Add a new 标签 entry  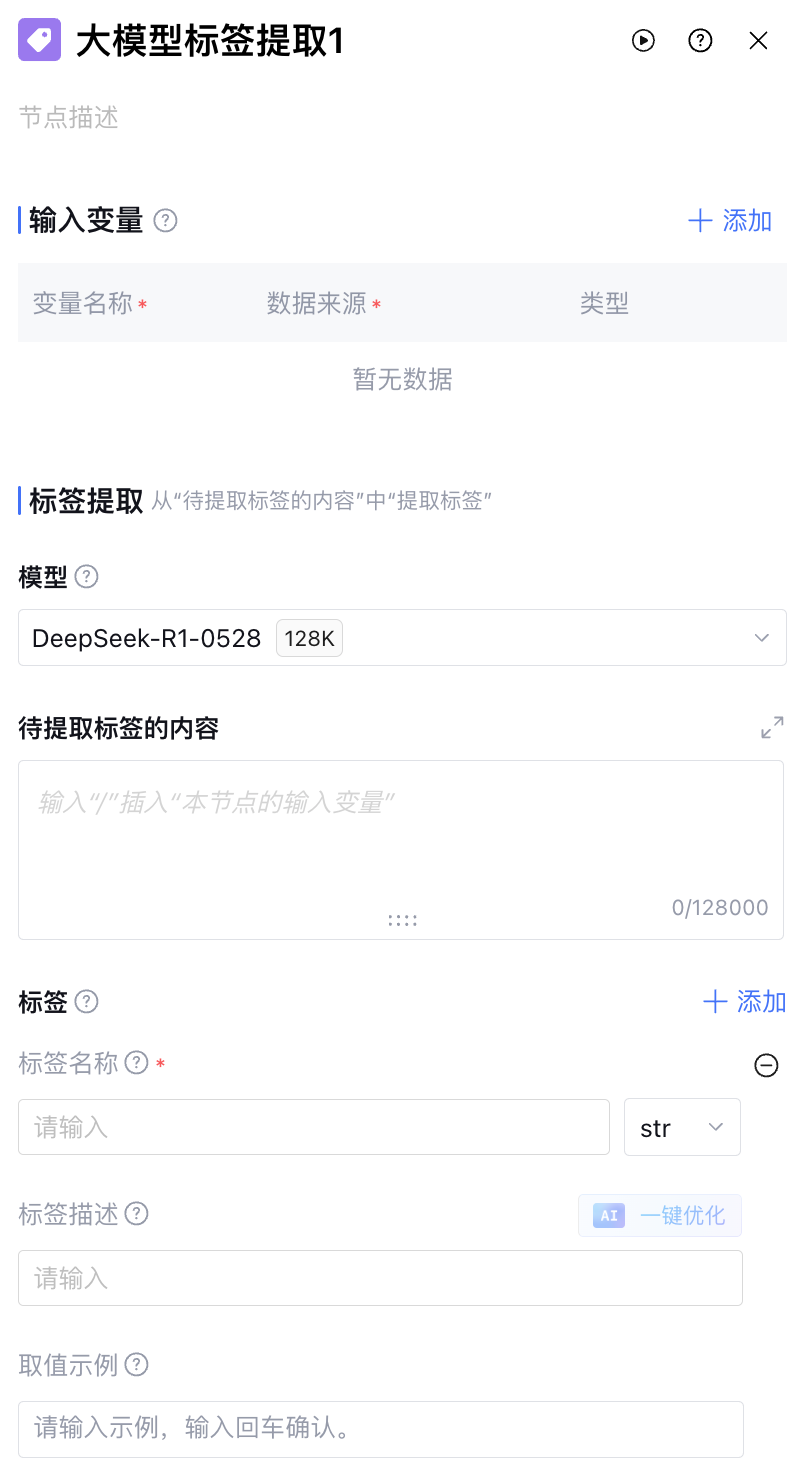point(745,1002)
